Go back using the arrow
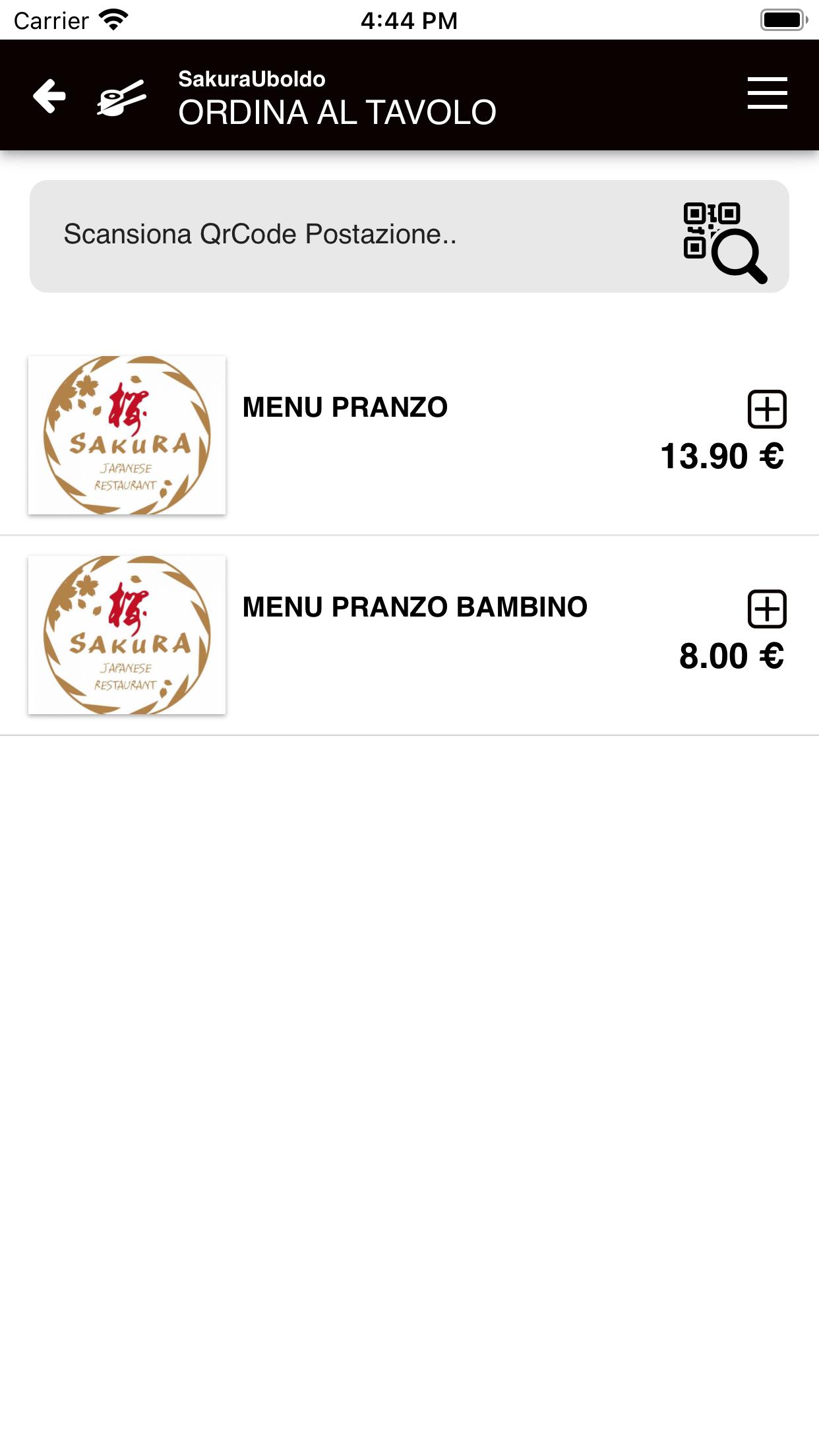 49,96
